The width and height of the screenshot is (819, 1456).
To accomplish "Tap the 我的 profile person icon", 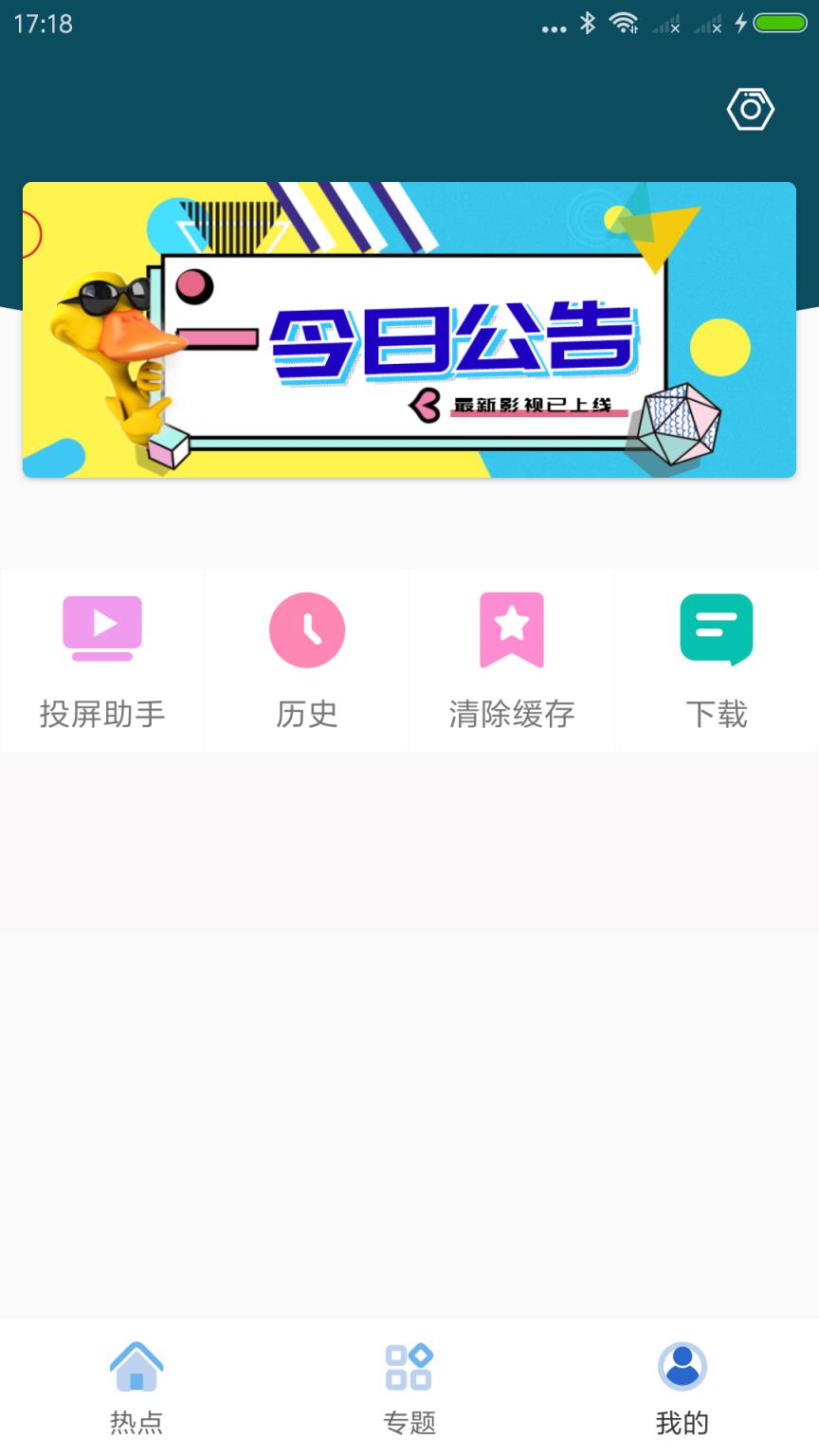I will [x=682, y=1363].
